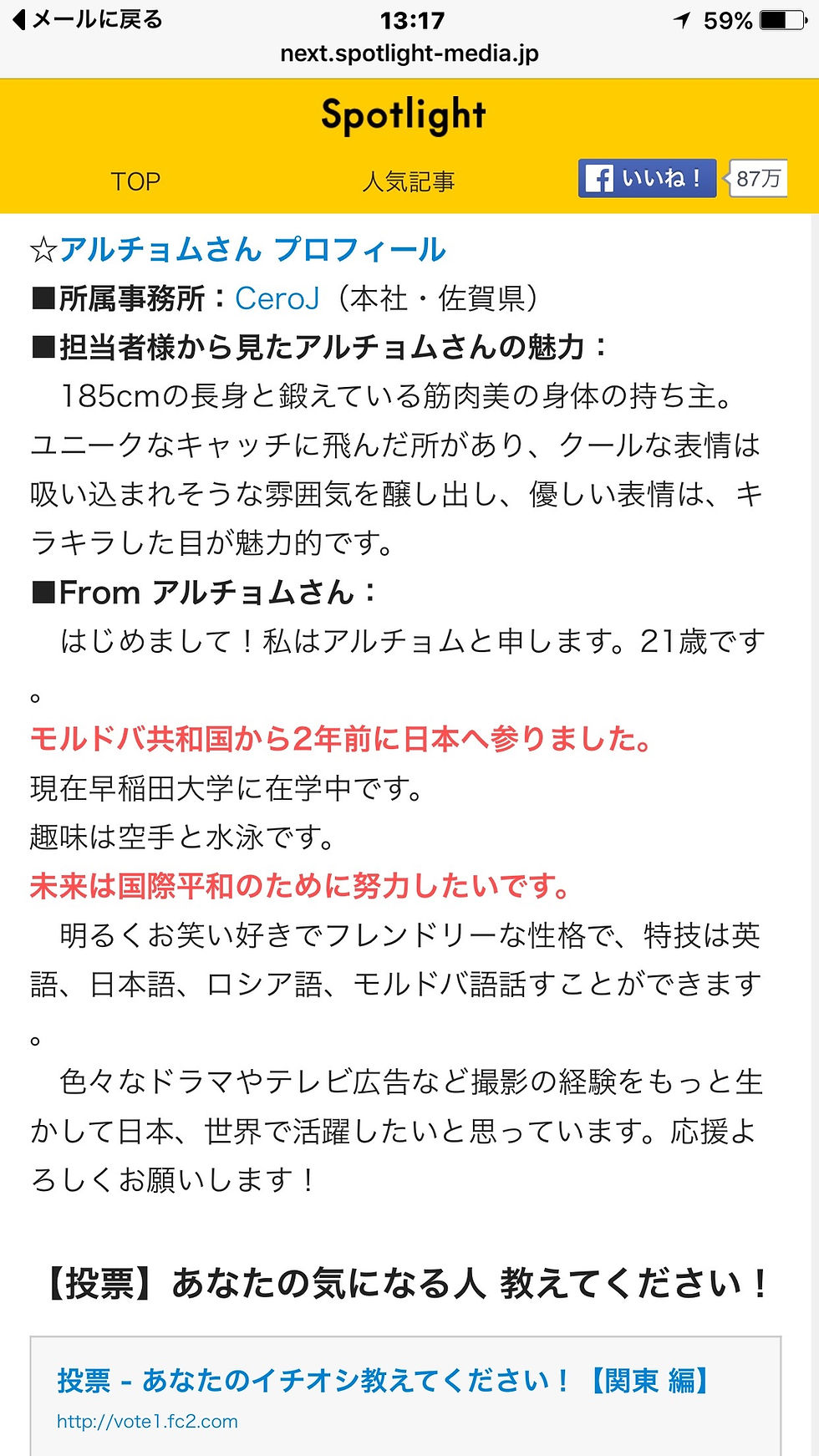Open the TOP navigation tab
This screenshot has height=1456, width=819.
135,181
